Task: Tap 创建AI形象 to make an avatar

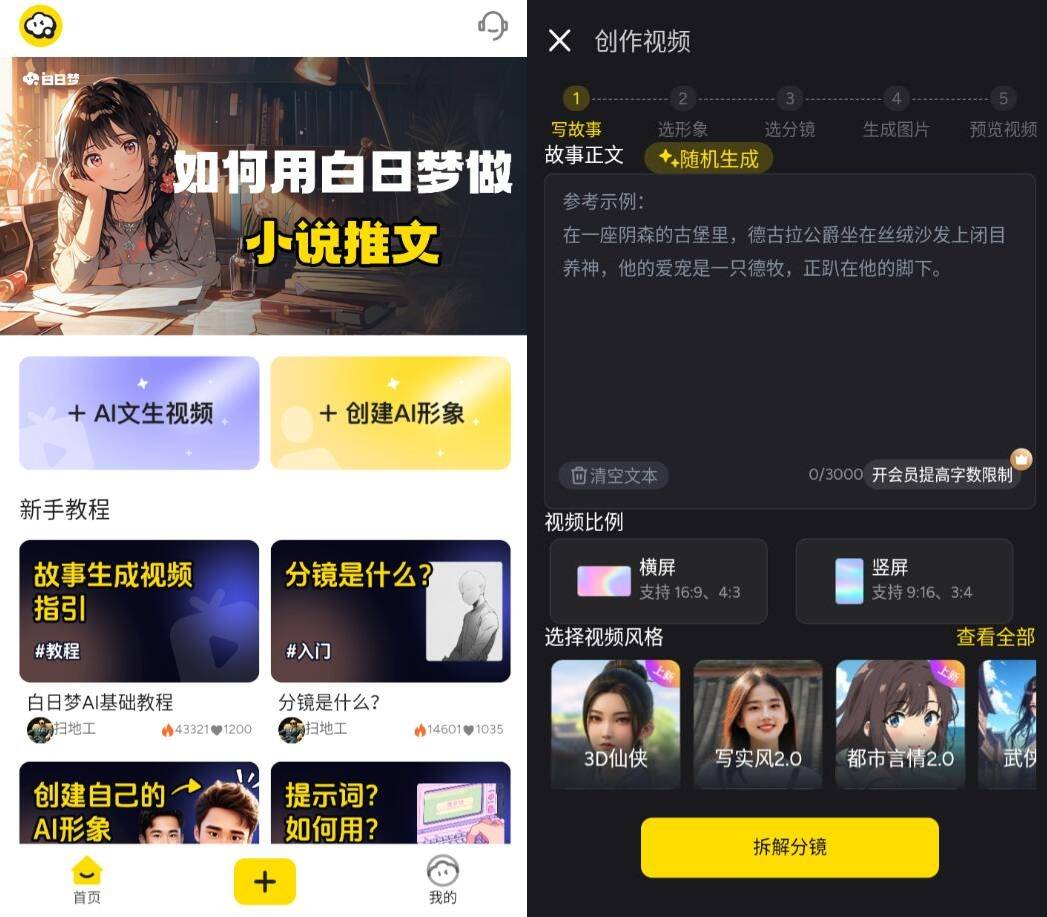Action: click(391, 413)
